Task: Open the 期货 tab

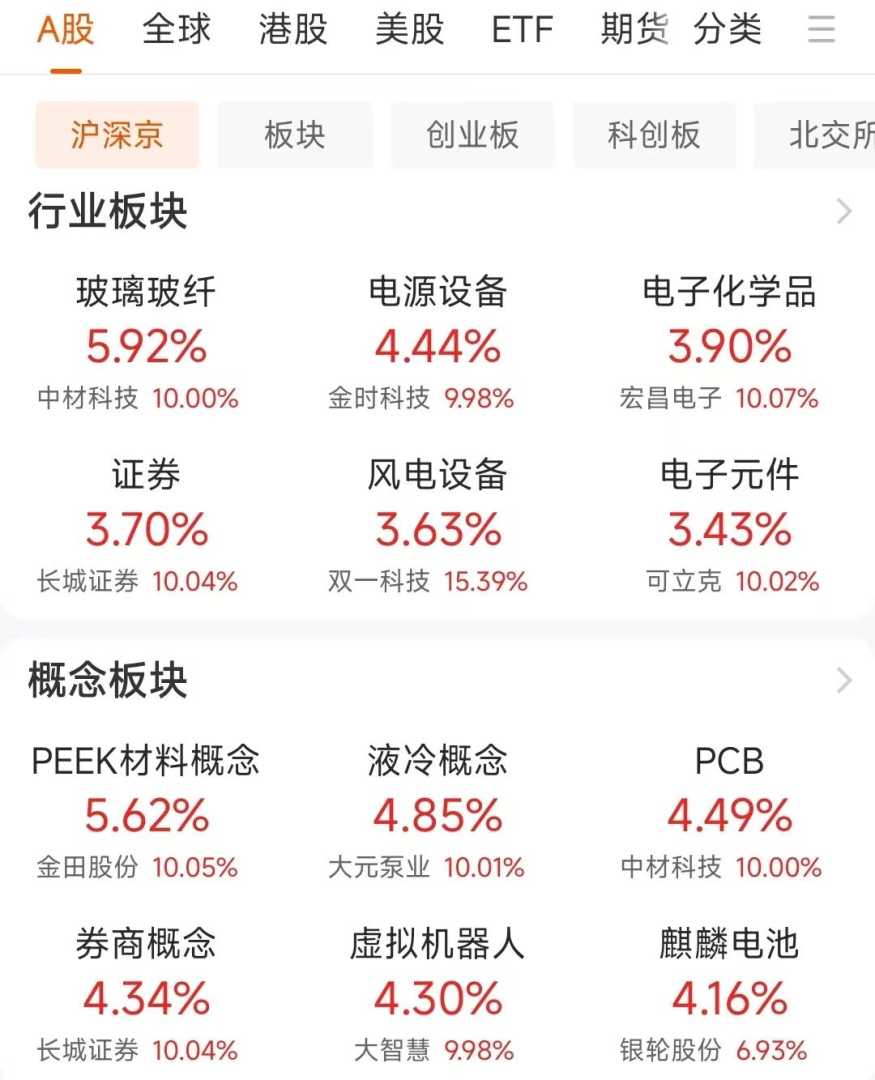Action: (x=634, y=30)
